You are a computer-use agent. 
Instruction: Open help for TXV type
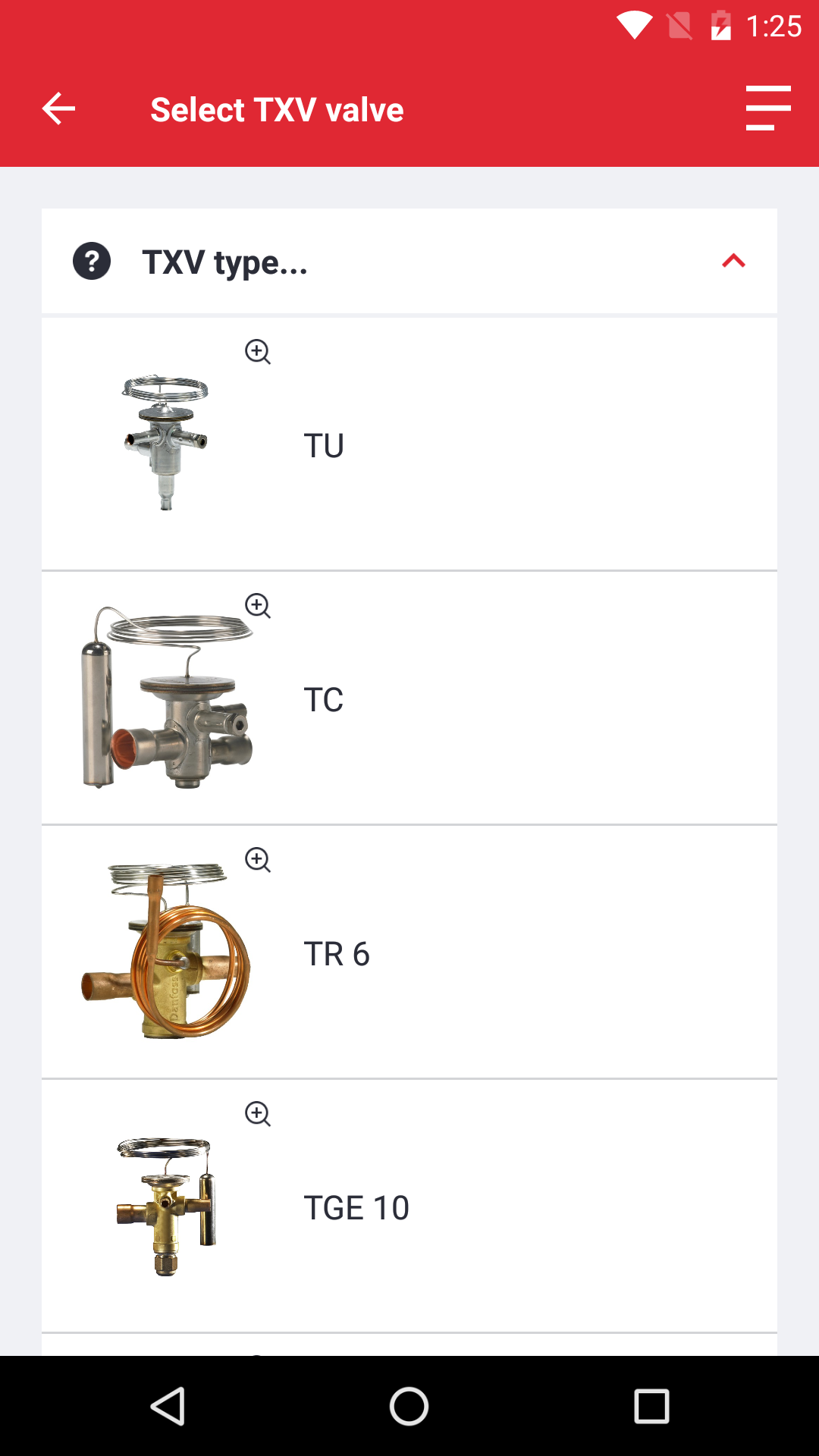(x=92, y=262)
